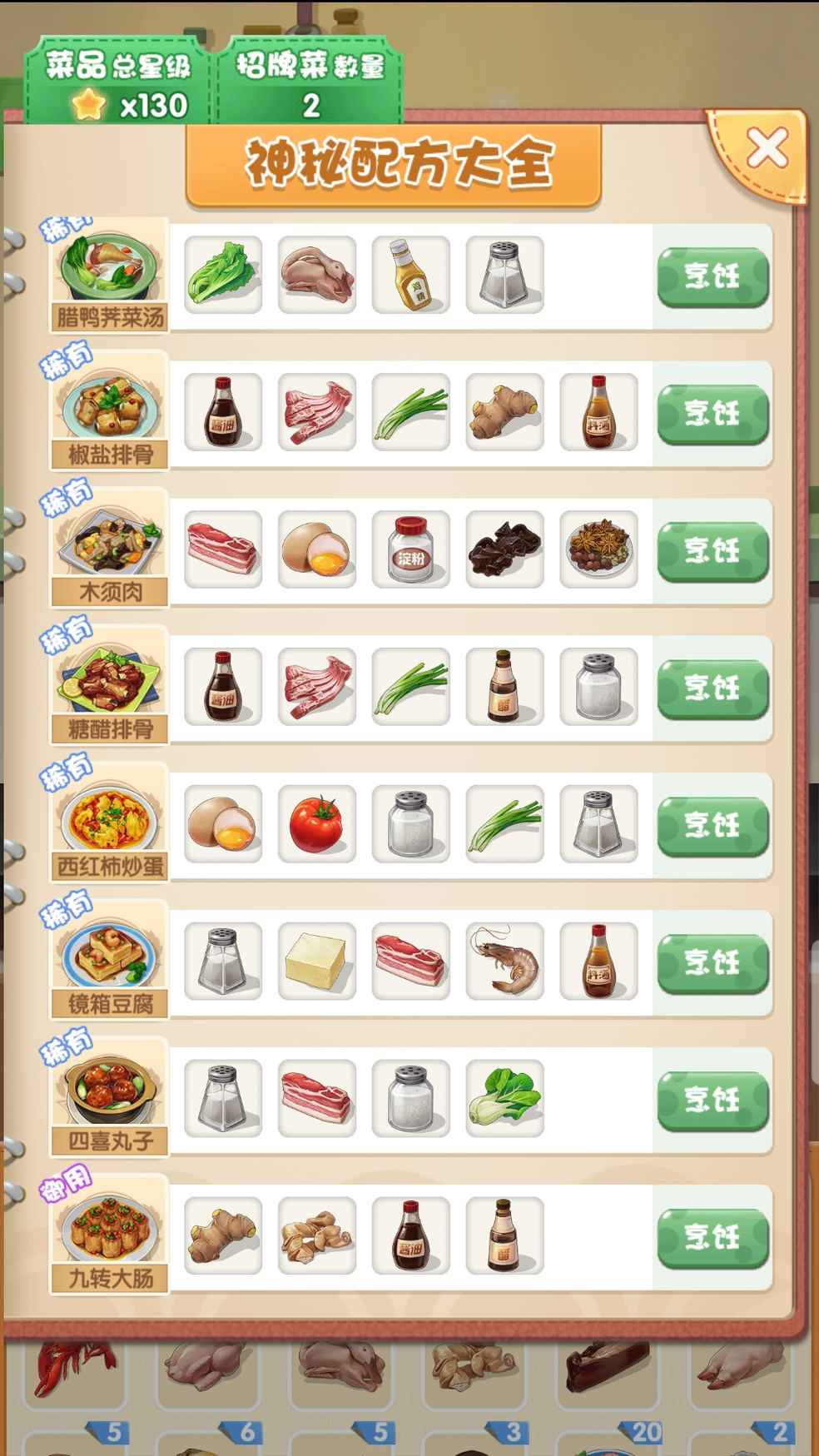Tap 烹饪 for 椒盐排骨
The height and width of the screenshot is (1456, 819).
coord(712,415)
